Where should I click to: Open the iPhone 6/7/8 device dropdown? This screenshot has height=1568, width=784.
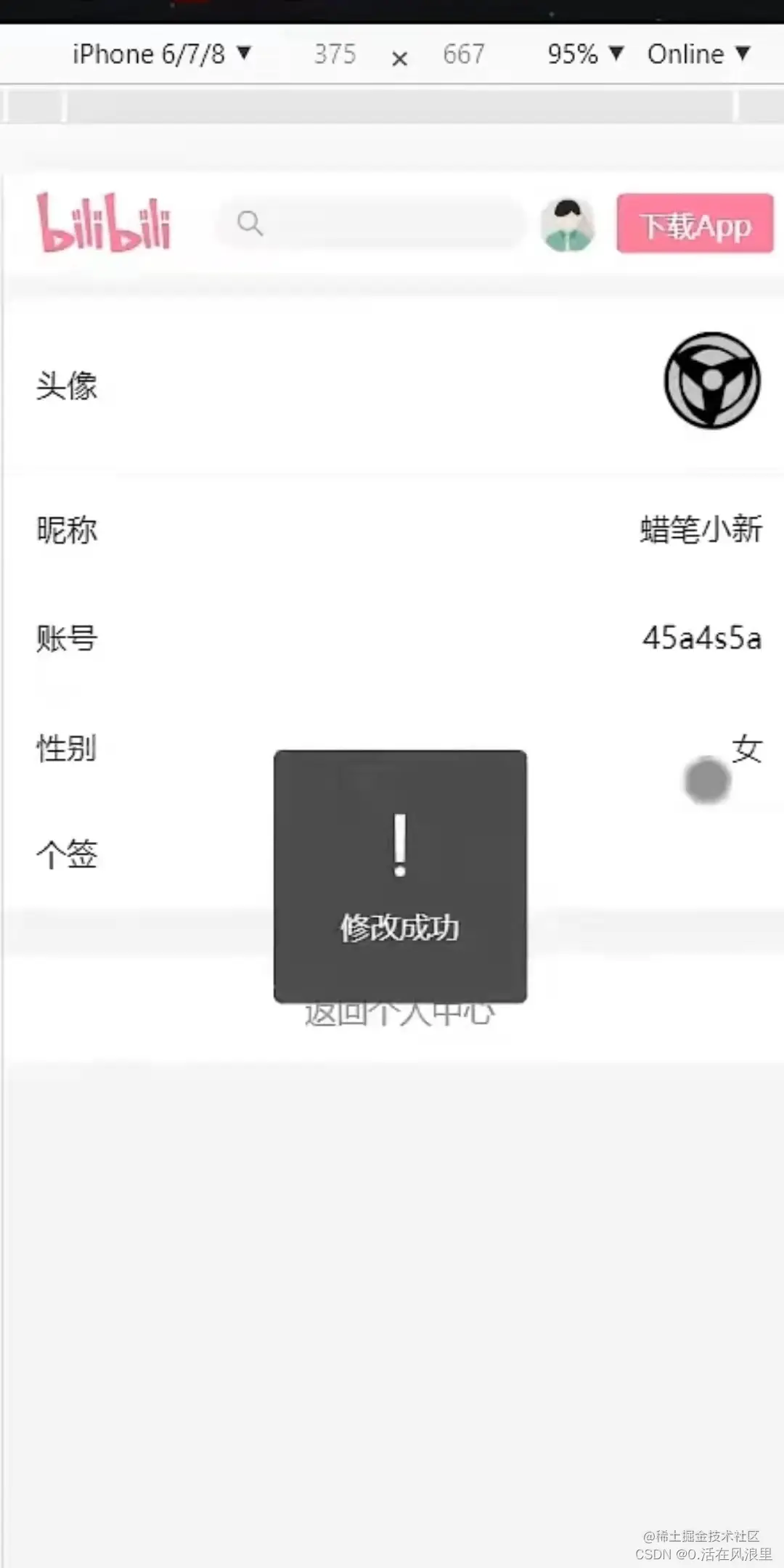pos(161,54)
